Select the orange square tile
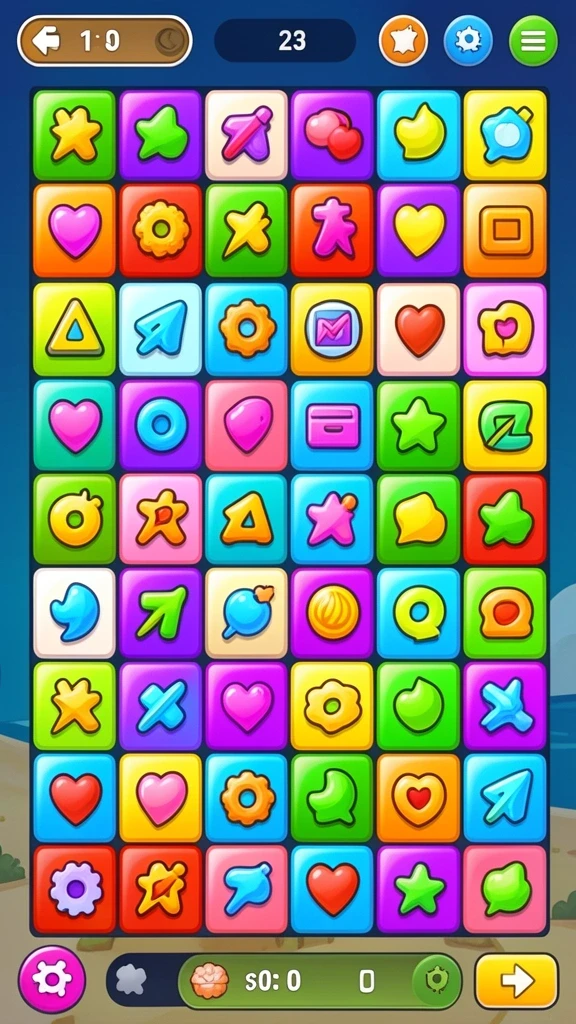Screen dimensions: 576x1024 pos(505,231)
